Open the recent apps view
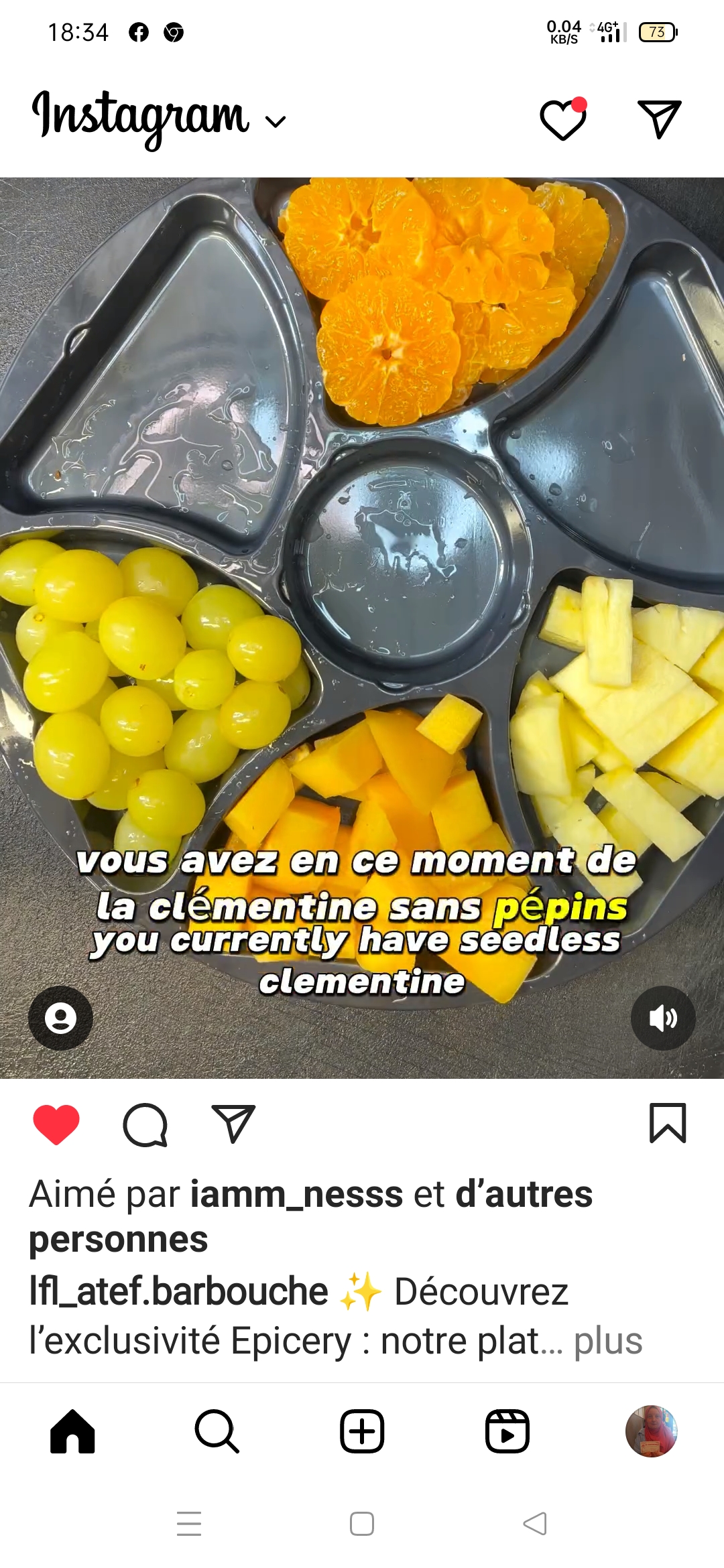This screenshot has height=1568, width=724. (189, 1523)
